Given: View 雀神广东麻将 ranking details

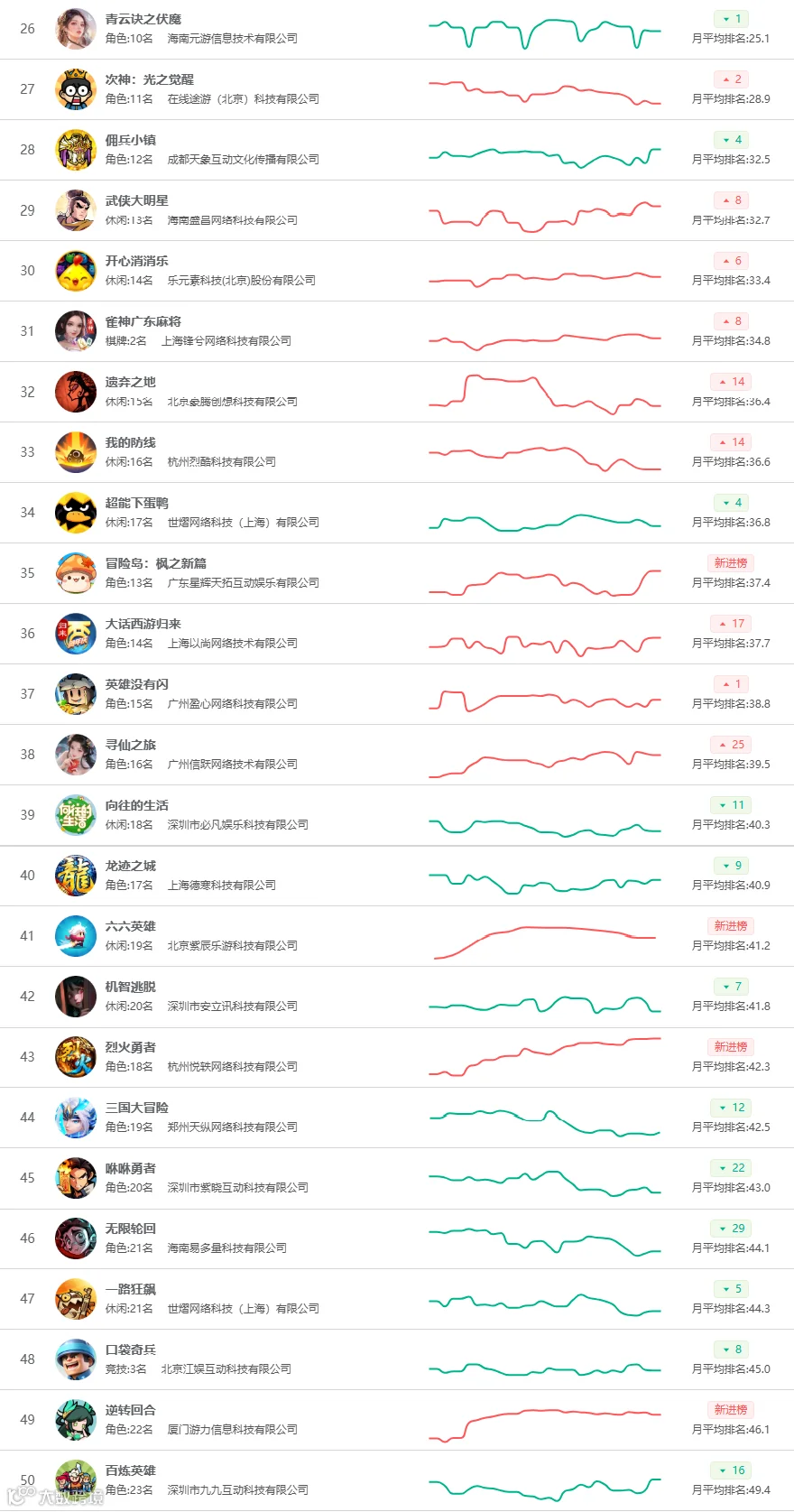Looking at the screenshot, I should click(397, 331).
